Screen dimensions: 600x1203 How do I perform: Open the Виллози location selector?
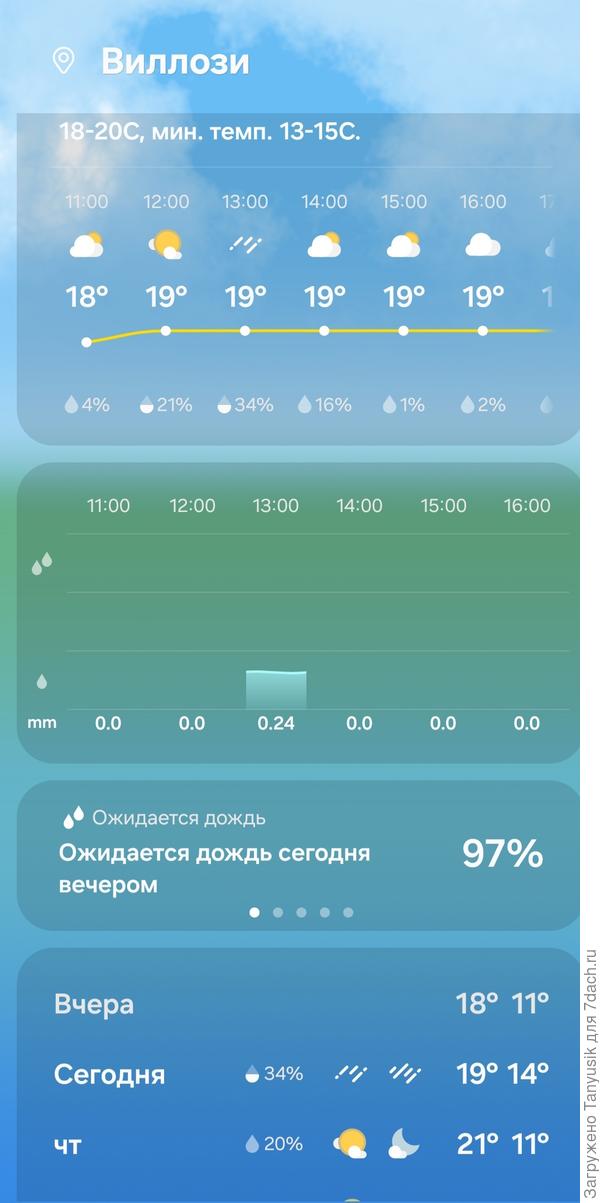[150, 62]
